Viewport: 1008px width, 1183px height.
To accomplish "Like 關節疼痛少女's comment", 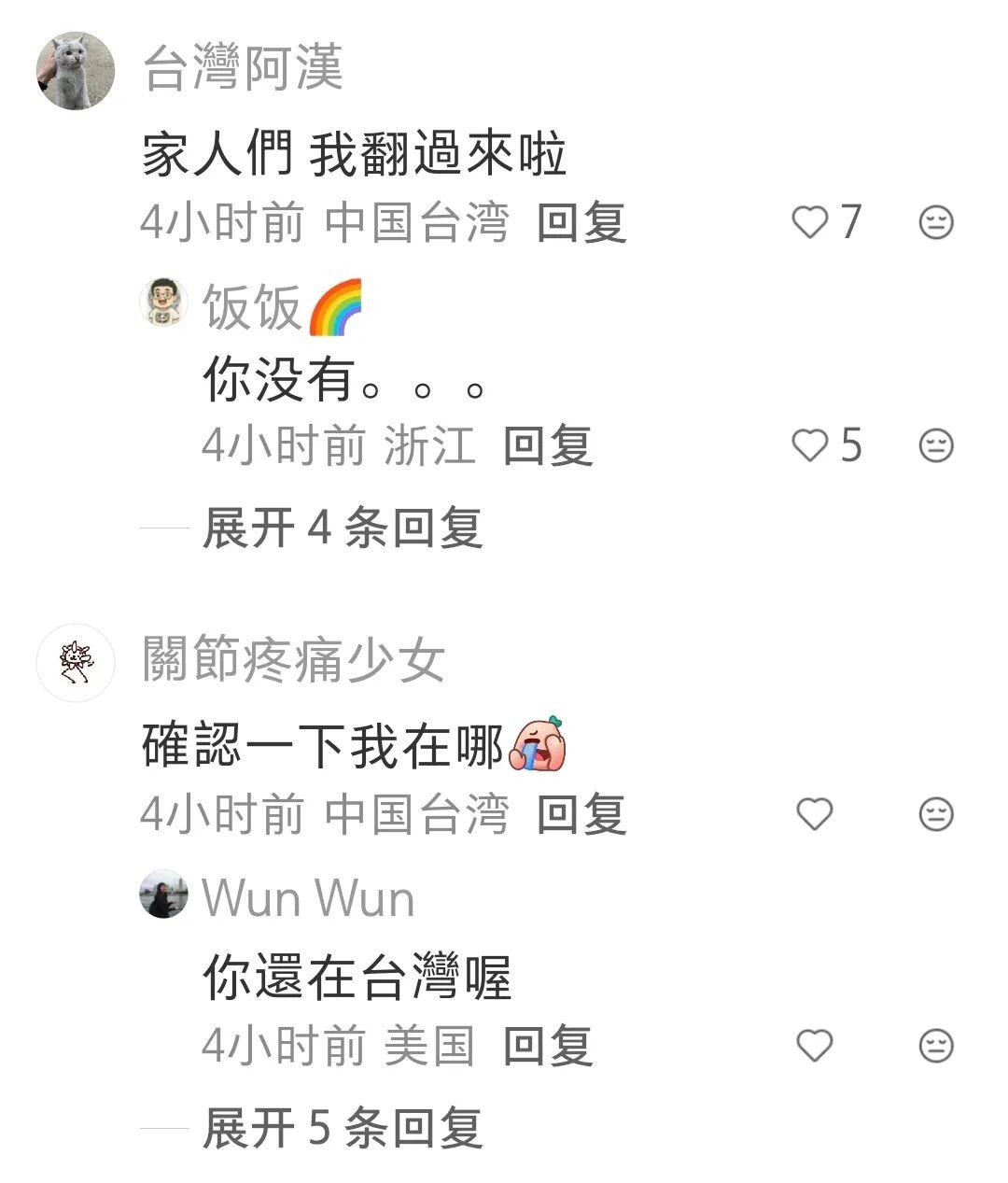I will click(814, 814).
